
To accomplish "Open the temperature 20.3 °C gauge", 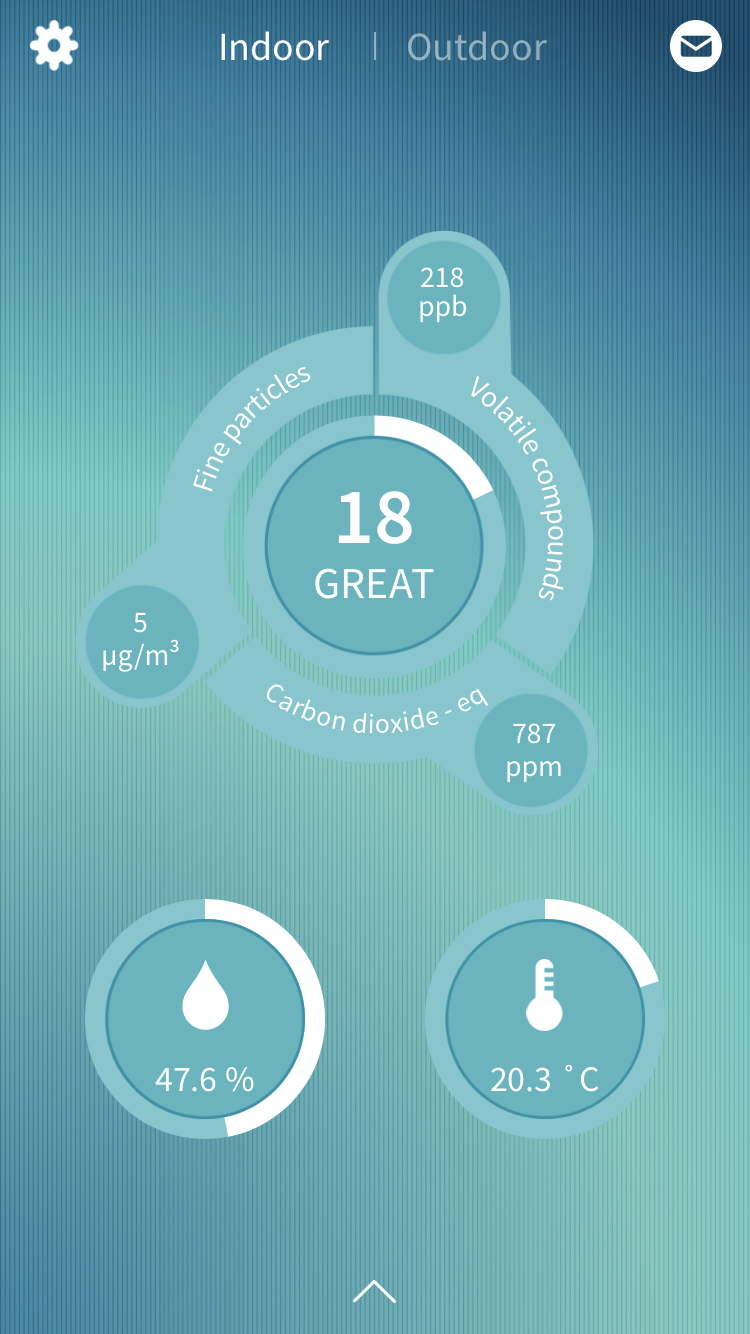I will tap(545, 1019).
